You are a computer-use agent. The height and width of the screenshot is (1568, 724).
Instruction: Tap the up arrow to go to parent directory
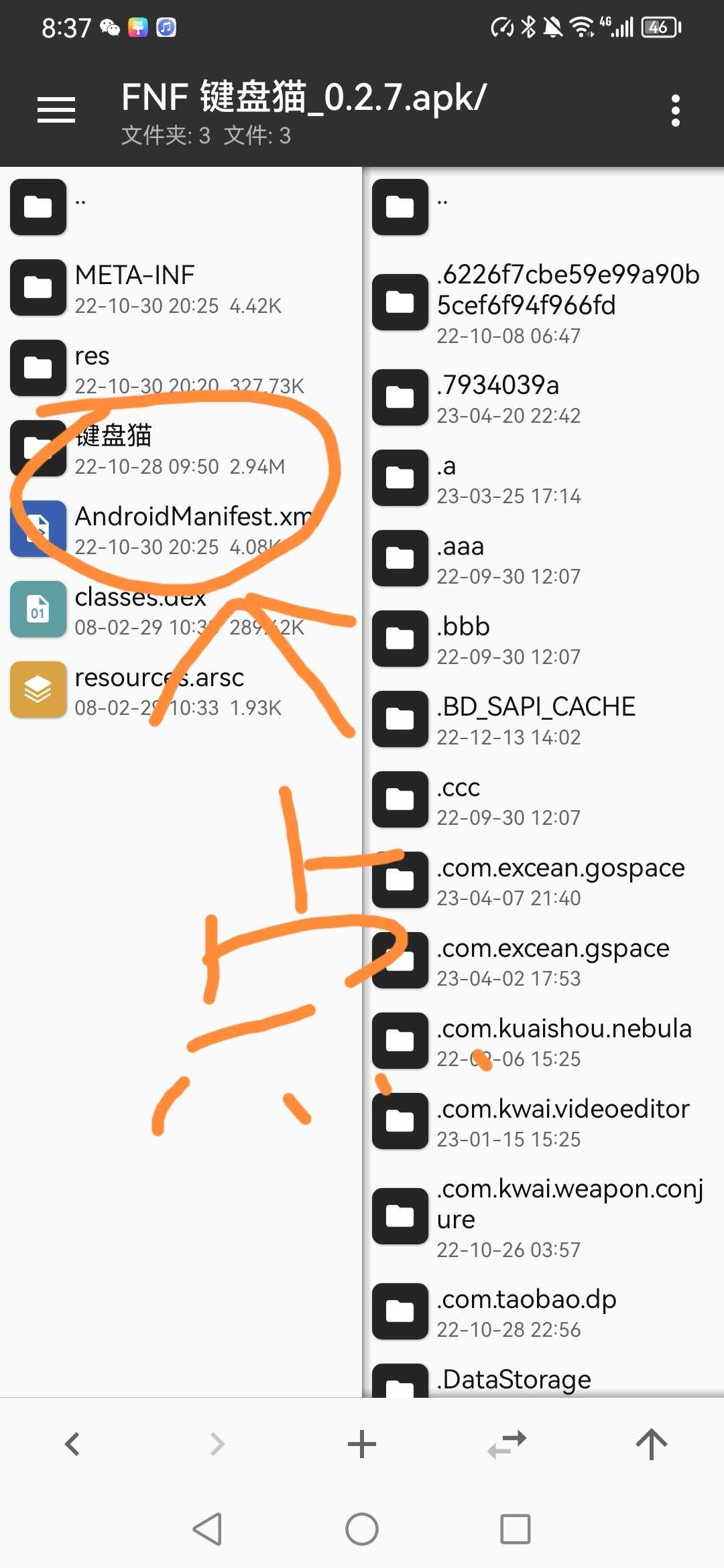pos(651,1443)
